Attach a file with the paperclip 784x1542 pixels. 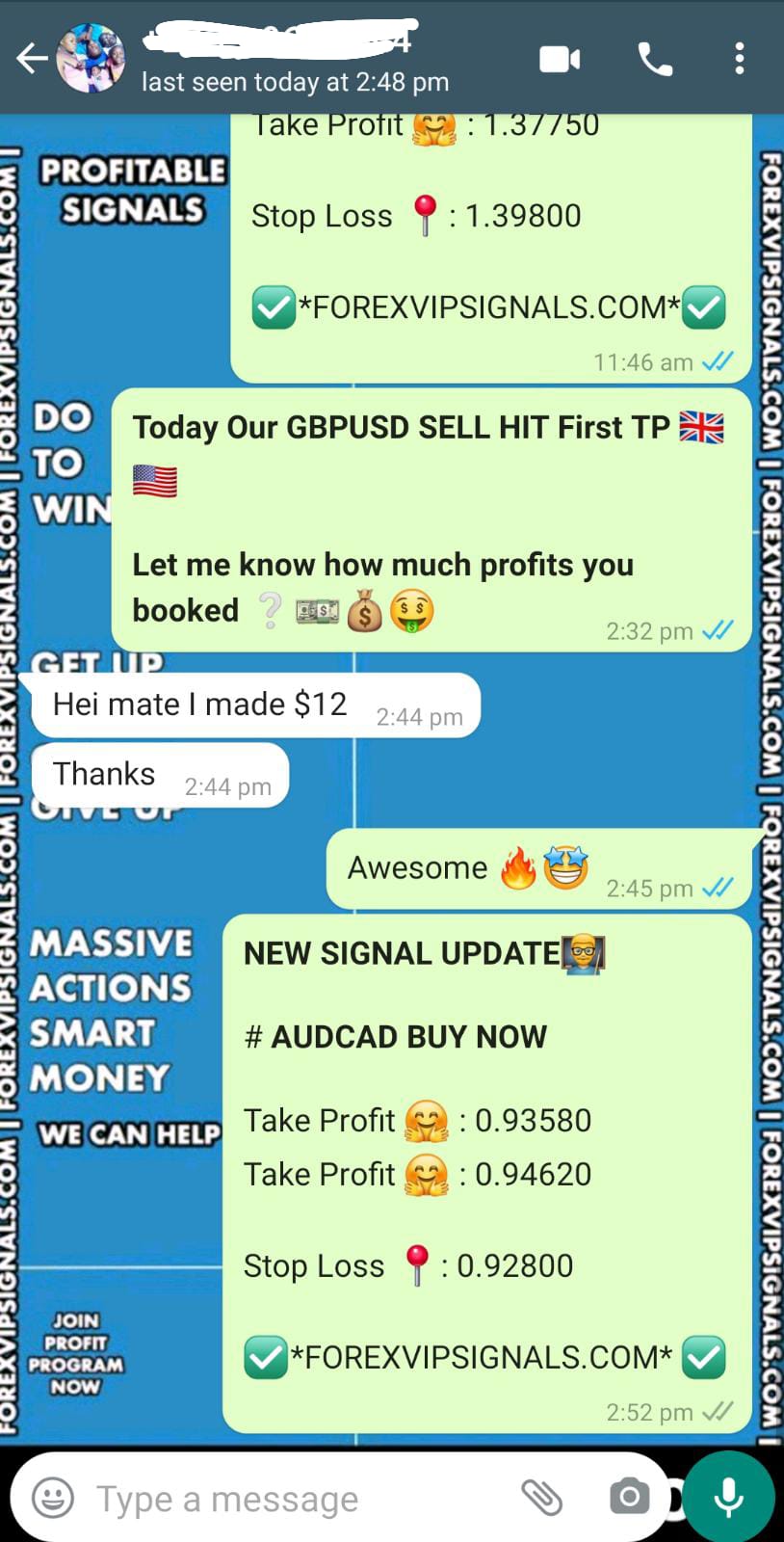pyautogui.click(x=541, y=1498)
